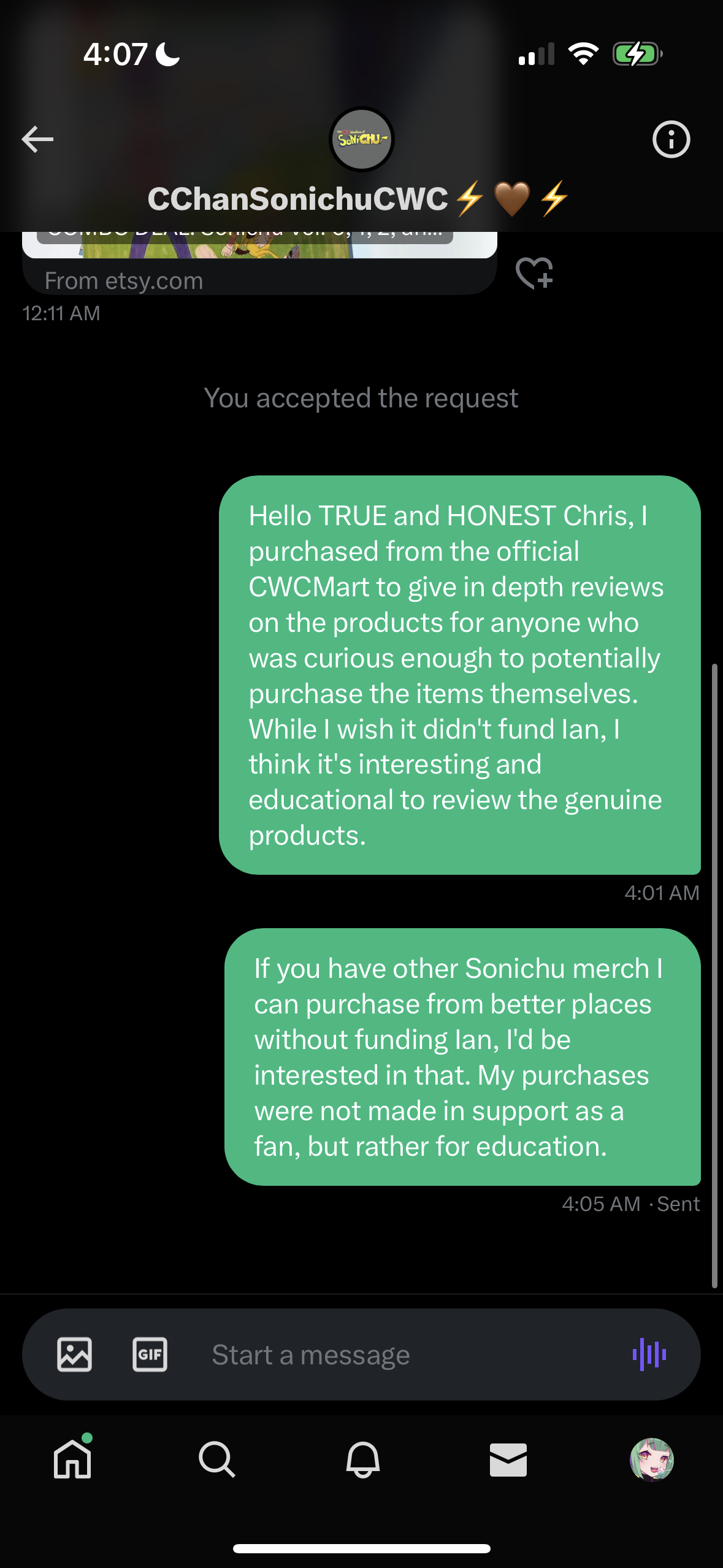React to the etsy.com link message

(x=534, y=273)
